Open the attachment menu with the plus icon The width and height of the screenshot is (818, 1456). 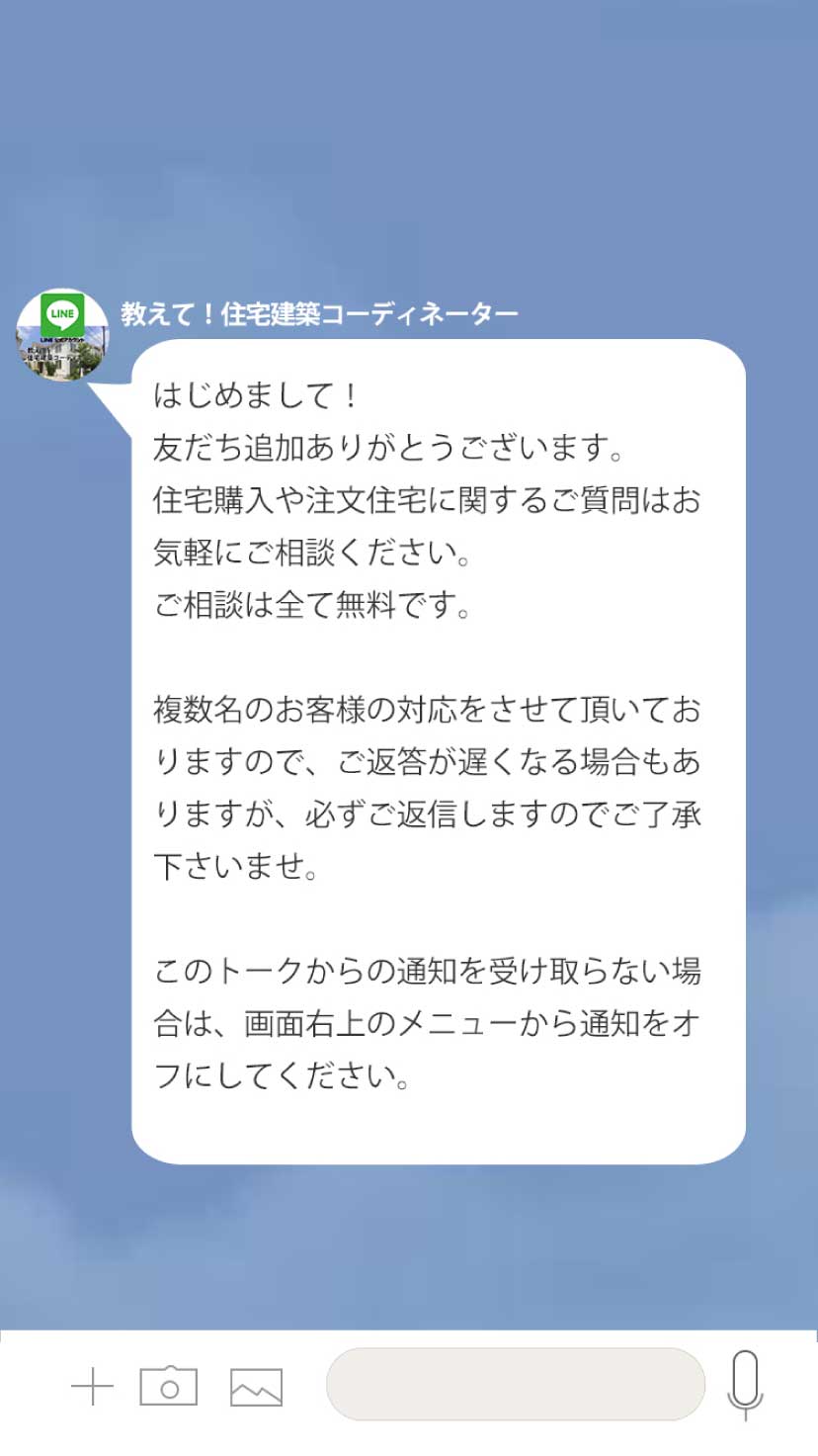92,1385
